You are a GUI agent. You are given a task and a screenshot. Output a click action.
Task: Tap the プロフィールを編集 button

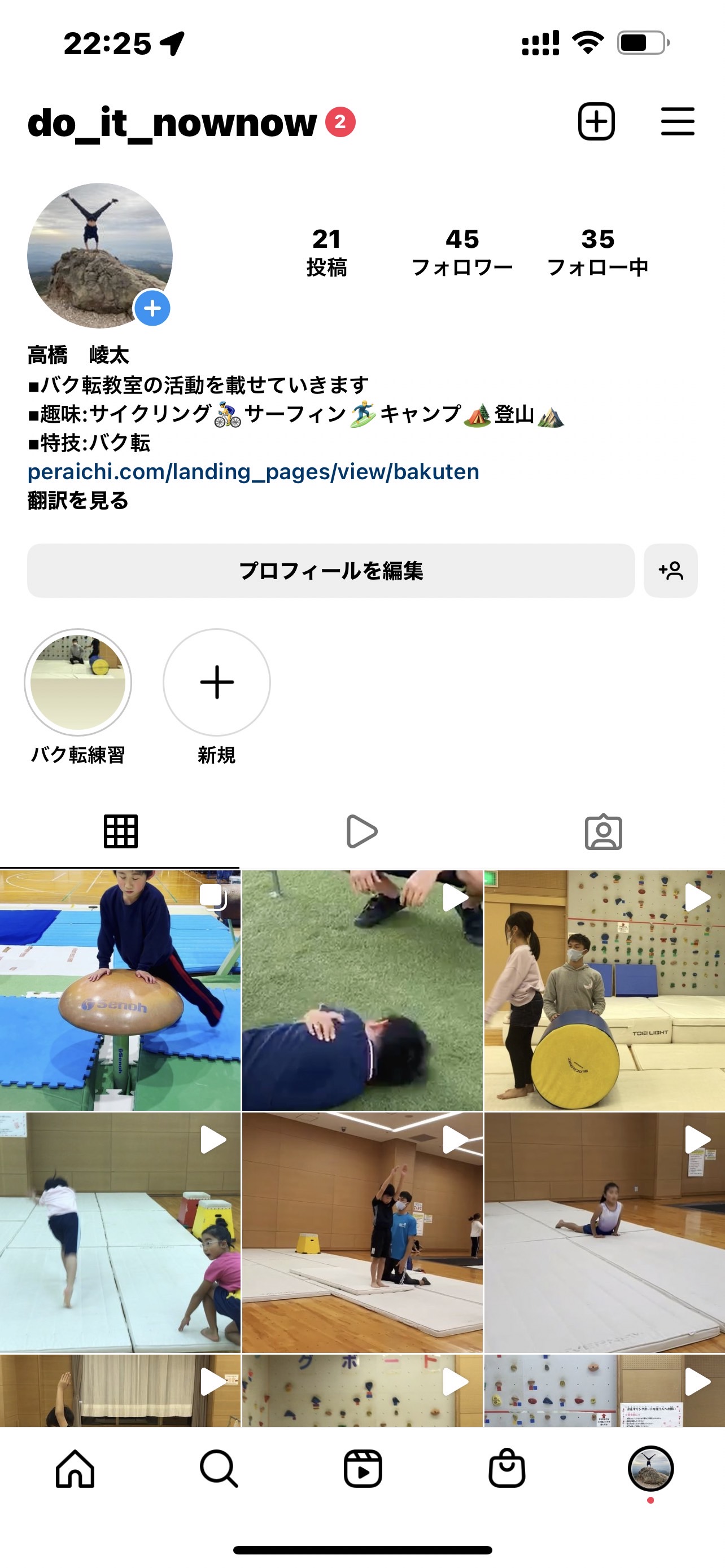tap(331, 570)
